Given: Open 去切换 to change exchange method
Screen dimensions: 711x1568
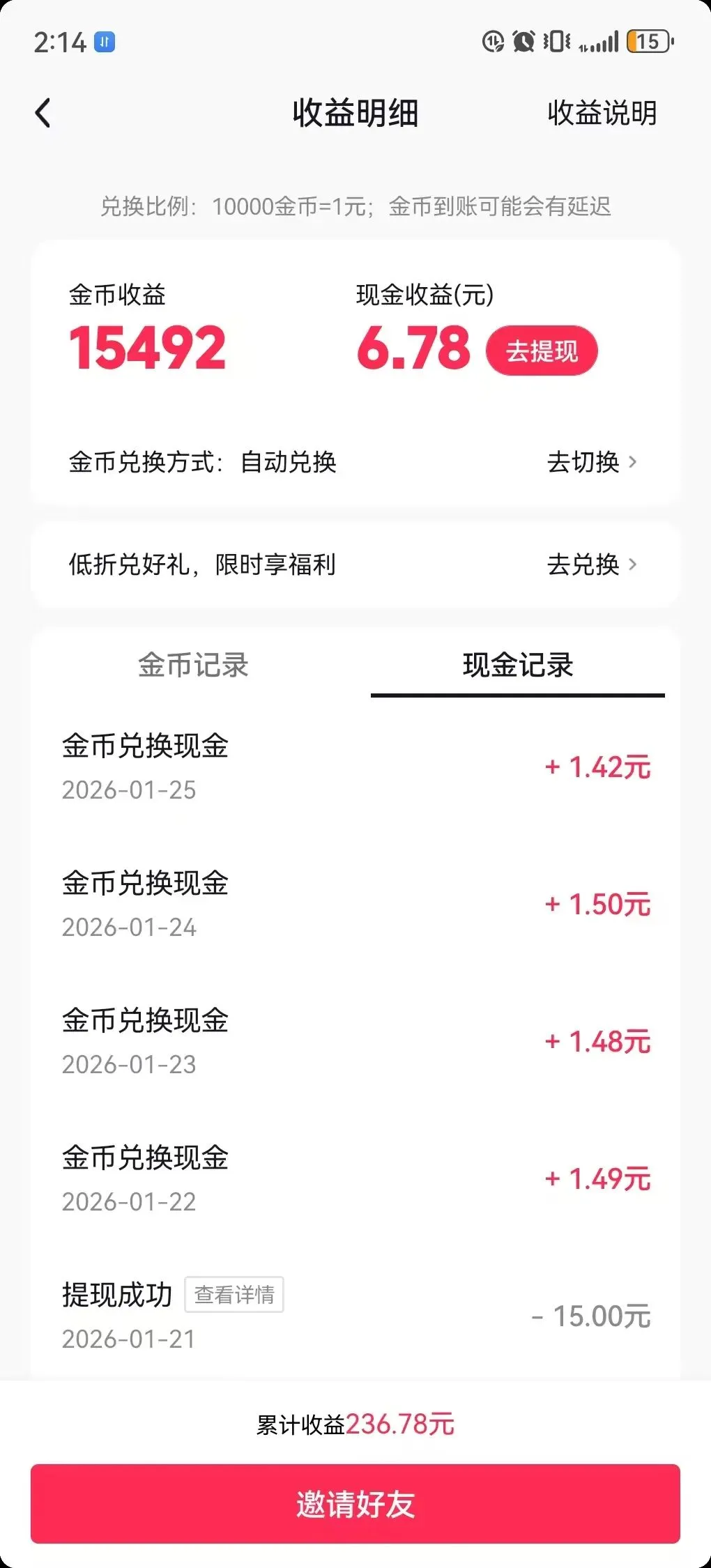Looking at the screenshot, I should pyautogui.click(x=592, y=461).
